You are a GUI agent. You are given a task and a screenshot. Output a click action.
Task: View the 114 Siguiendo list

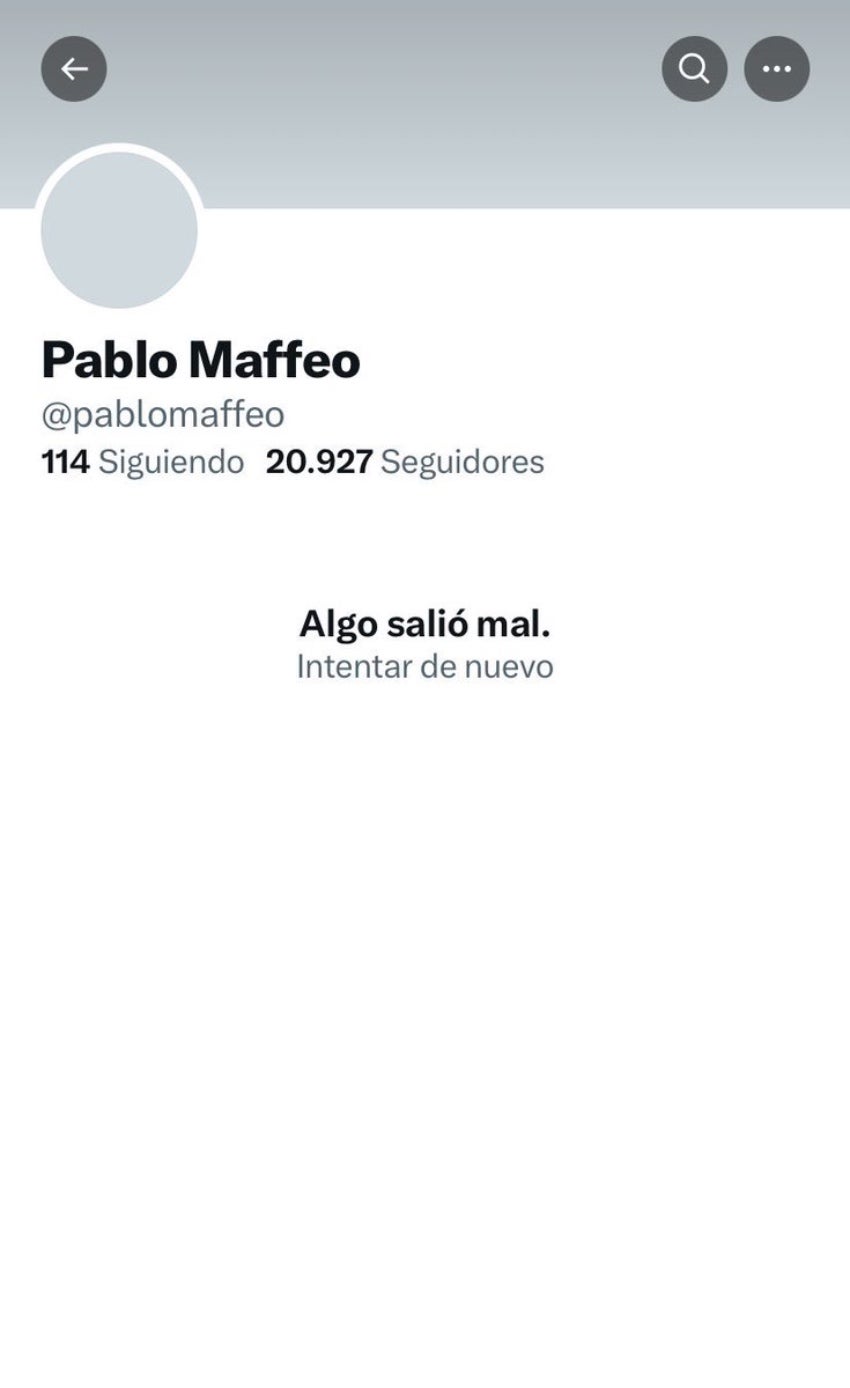(142, 462)
